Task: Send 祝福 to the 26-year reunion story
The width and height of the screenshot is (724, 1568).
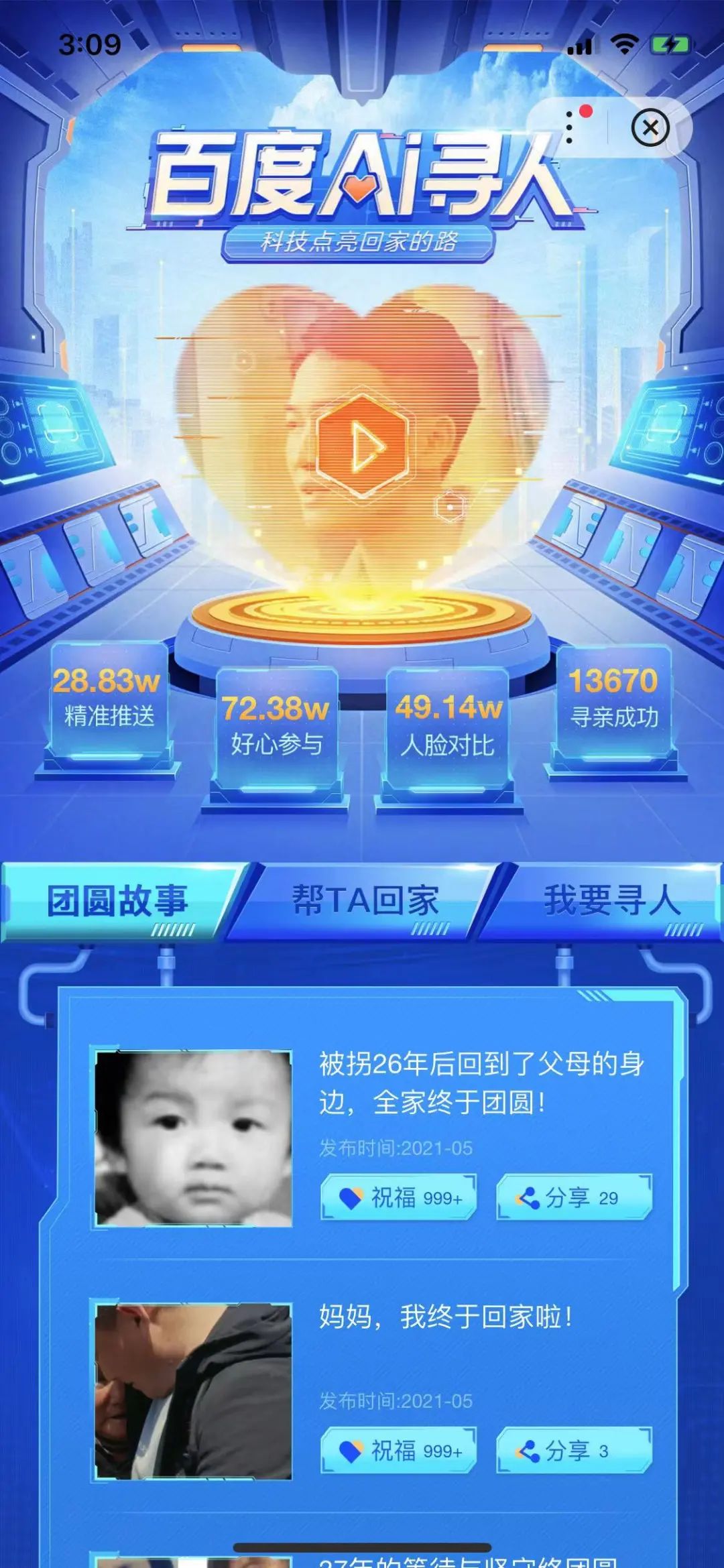Action: (399, 1197)
